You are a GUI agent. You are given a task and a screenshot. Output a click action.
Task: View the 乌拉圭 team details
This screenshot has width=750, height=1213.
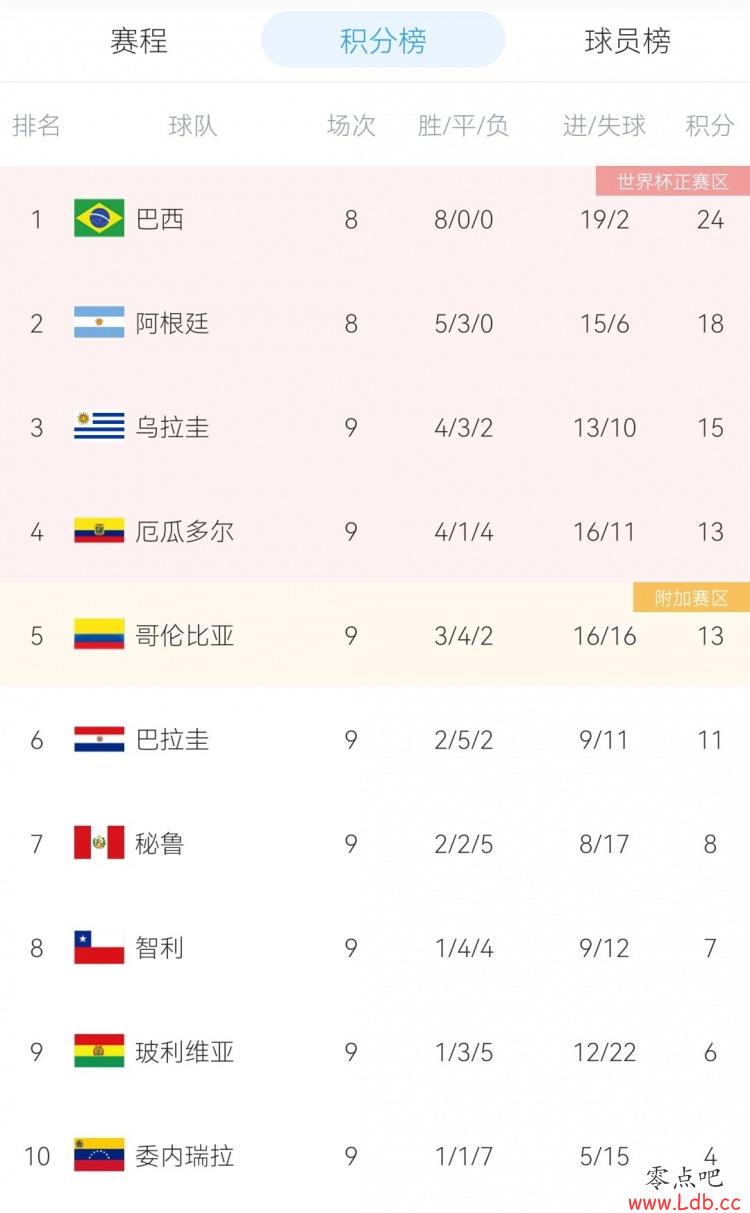375,427
